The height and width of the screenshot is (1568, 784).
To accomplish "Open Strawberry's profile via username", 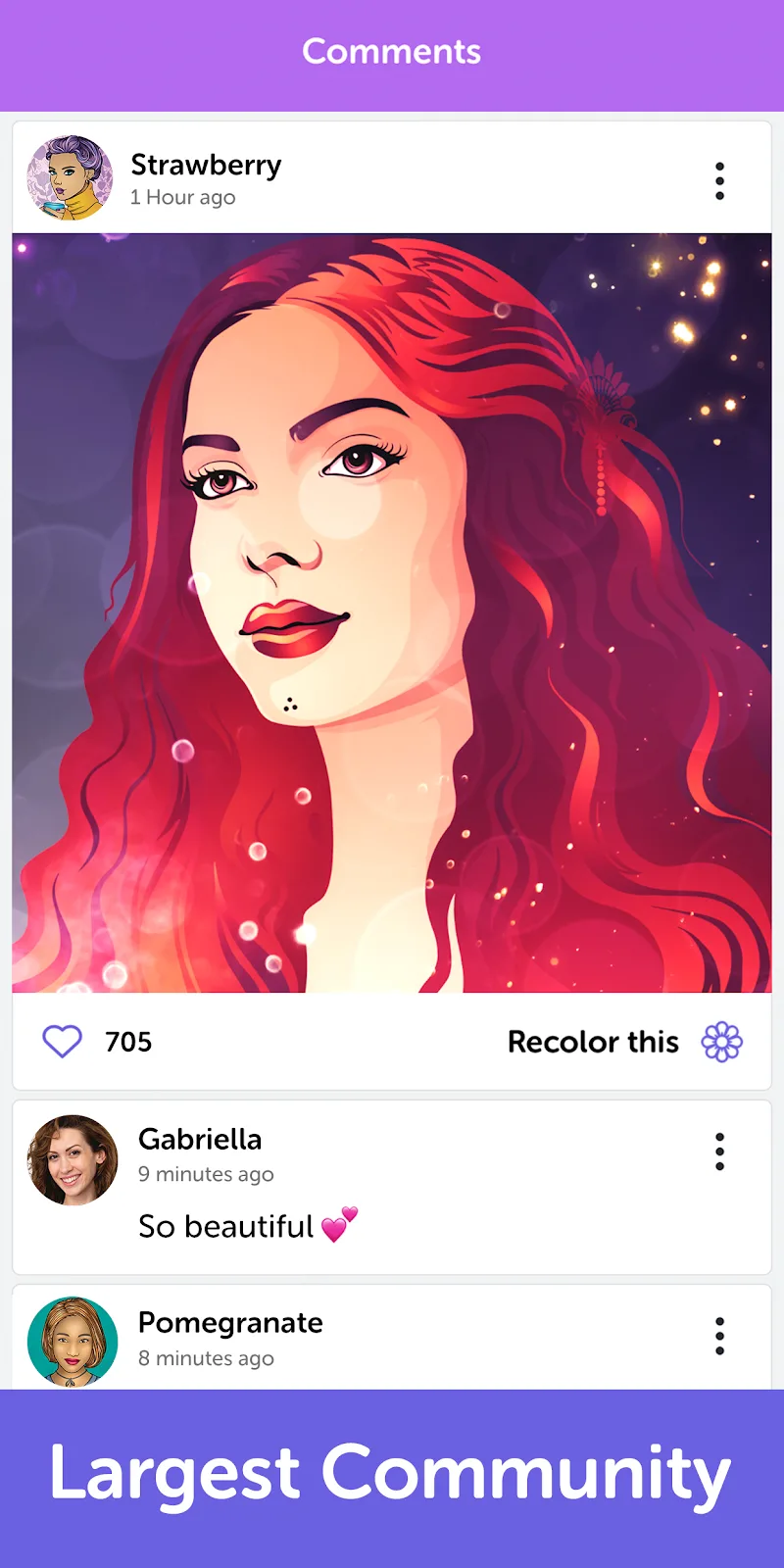I will tap(206, 165).
